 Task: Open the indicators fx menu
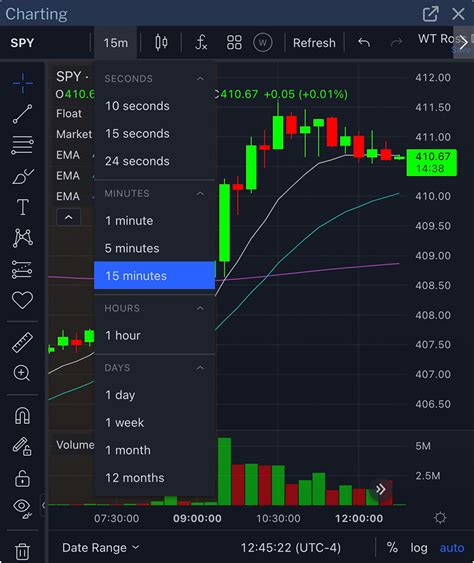click(201, 42)
